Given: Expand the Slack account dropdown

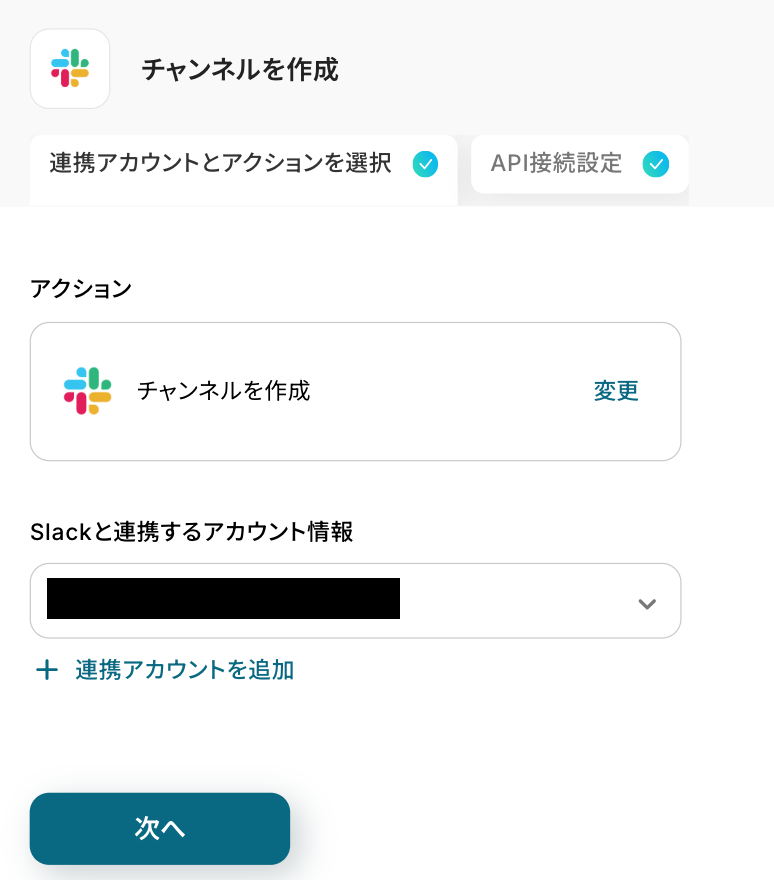Looking at the screenshot, I should [x=646, y=603].
